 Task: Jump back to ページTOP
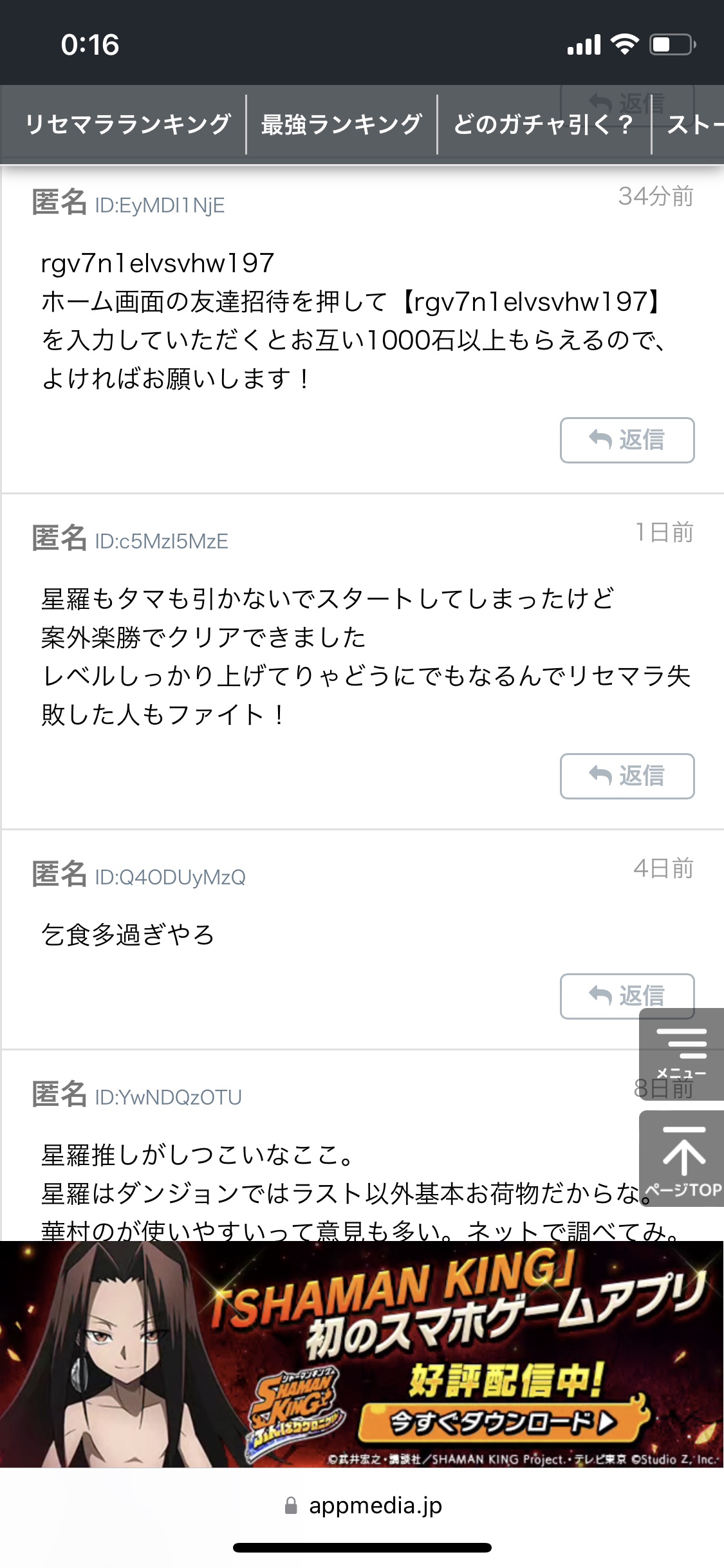pyautogui.click(x=682, y=1159)
